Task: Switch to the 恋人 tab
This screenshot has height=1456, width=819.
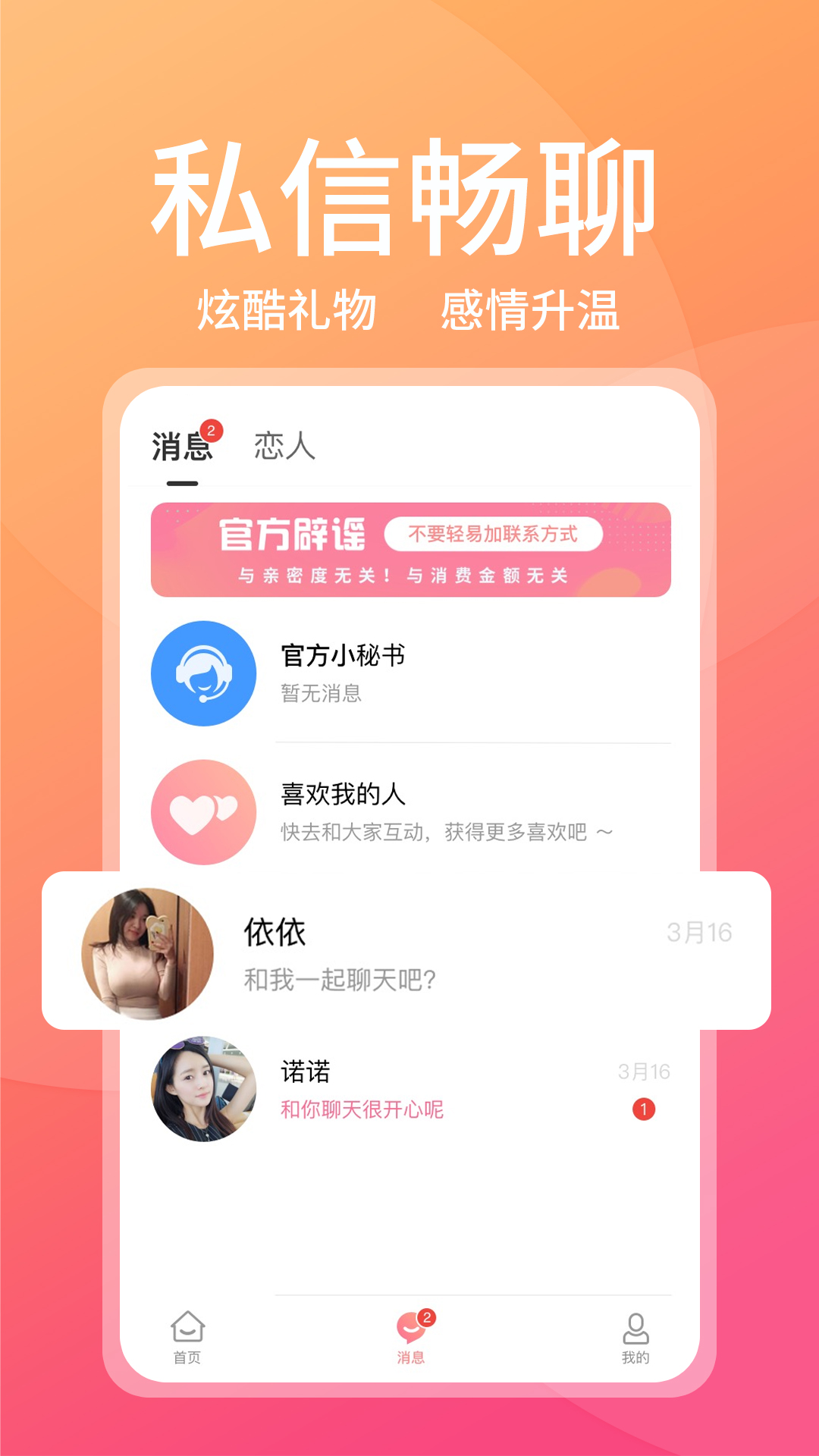Action: coord(285,447)
